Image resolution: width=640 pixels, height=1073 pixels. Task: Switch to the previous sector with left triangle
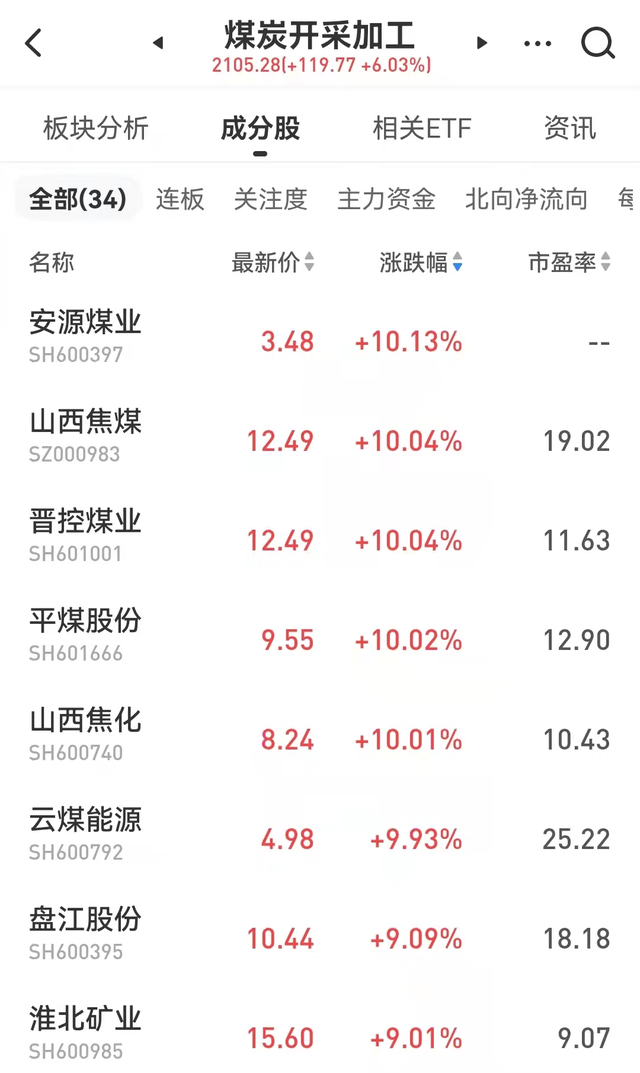pos(158,43)
